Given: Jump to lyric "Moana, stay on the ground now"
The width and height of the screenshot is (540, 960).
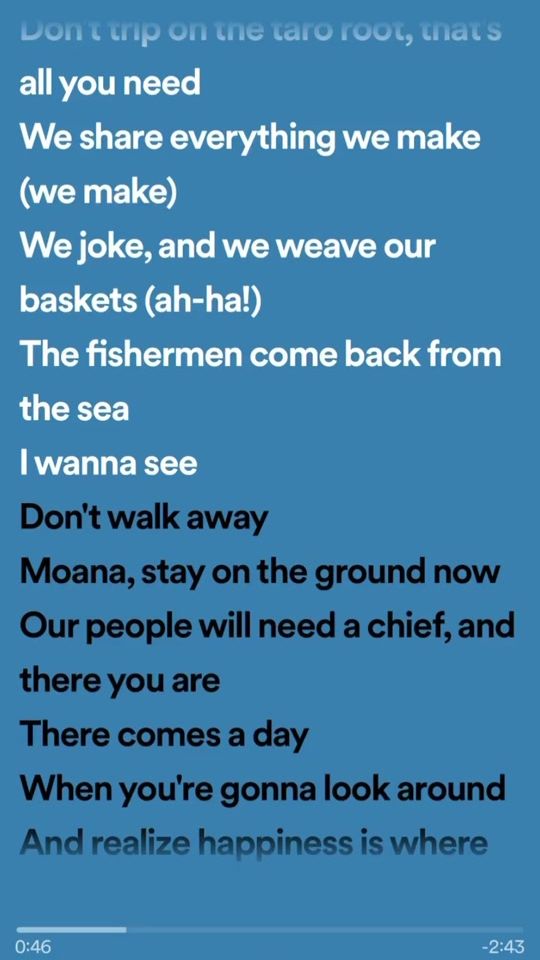Looking at the screenshot, I should coord(260,573).
